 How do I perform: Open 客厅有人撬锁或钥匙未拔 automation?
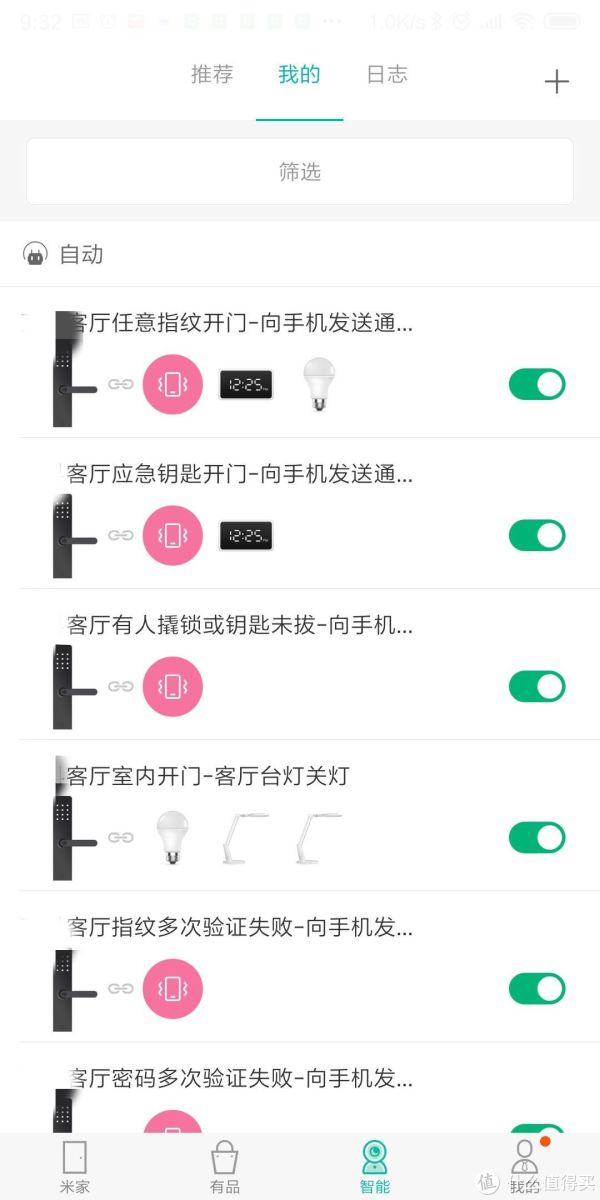pyautogui.click(x=240, y=626)
